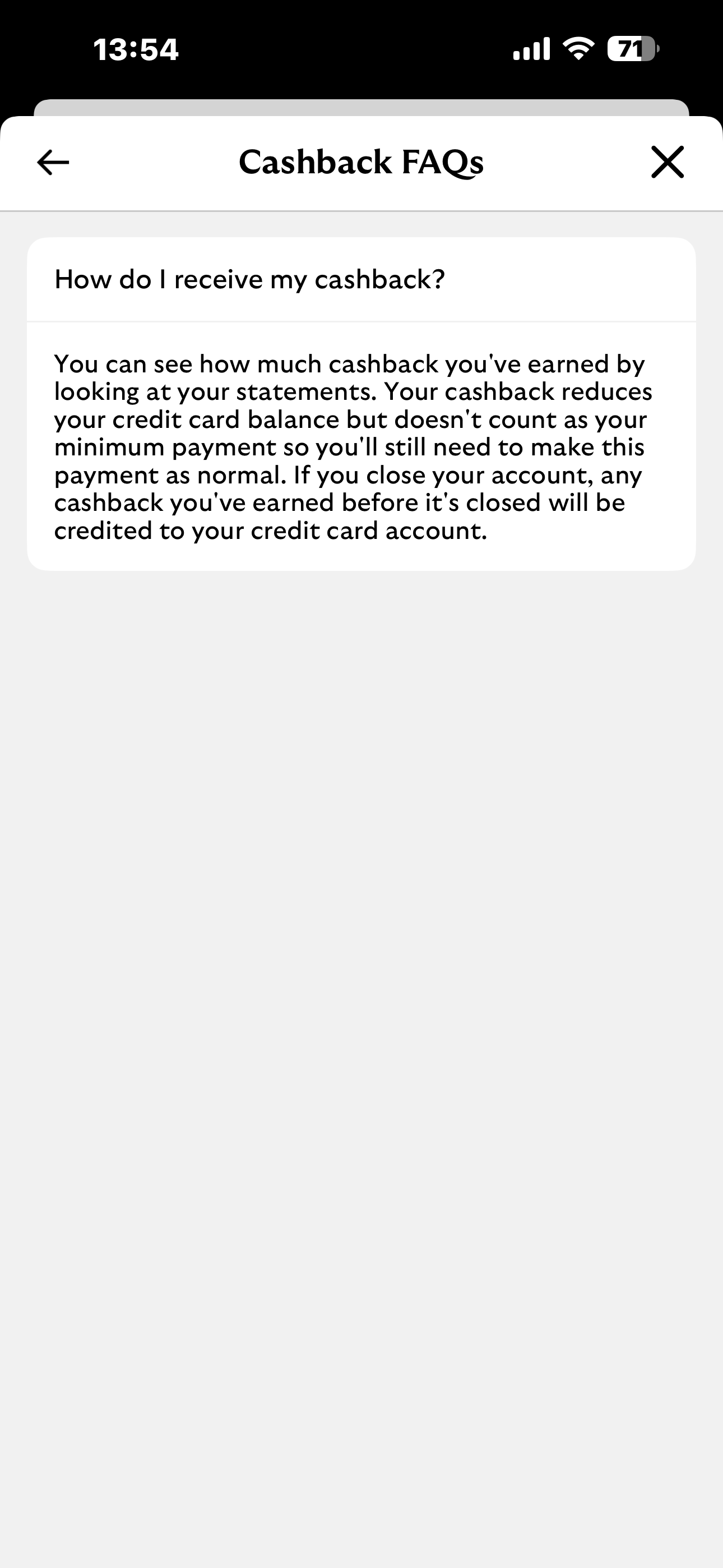Close the Cashback FAQs sheet
The height and width of the screenshot is (1568, 723).
point(668,163)
